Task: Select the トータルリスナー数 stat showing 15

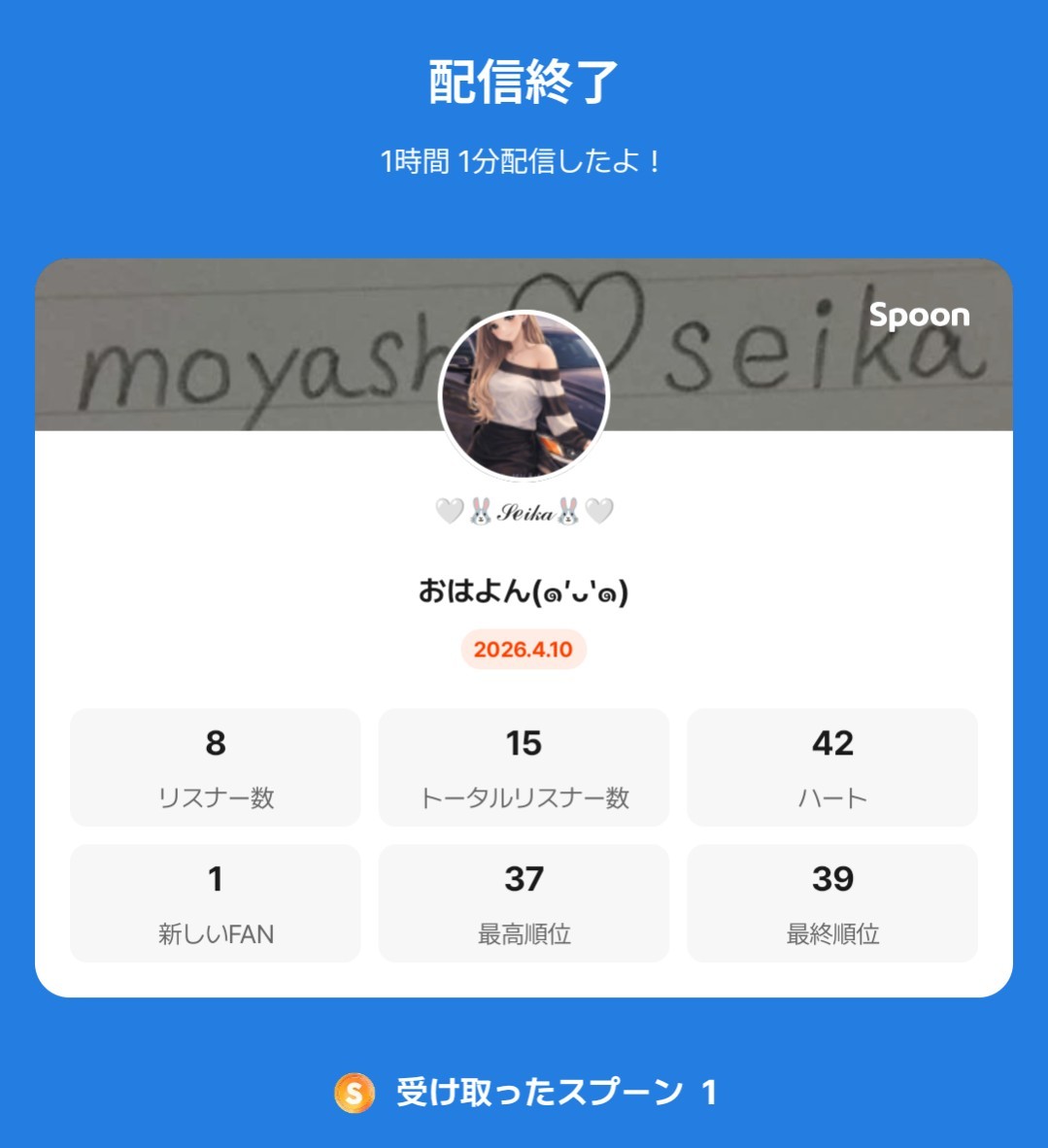Action: 524,766
